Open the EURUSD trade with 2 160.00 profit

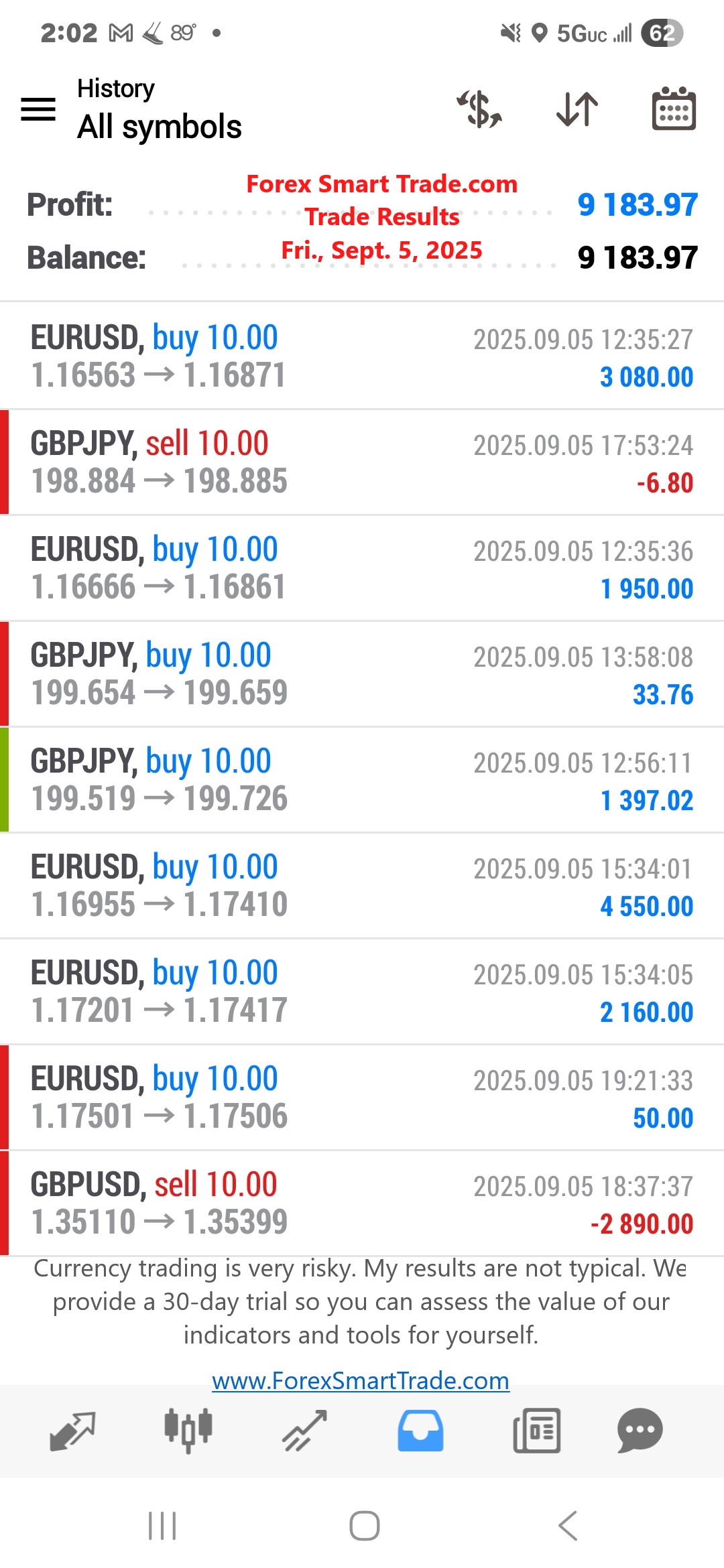click(362, 992)
